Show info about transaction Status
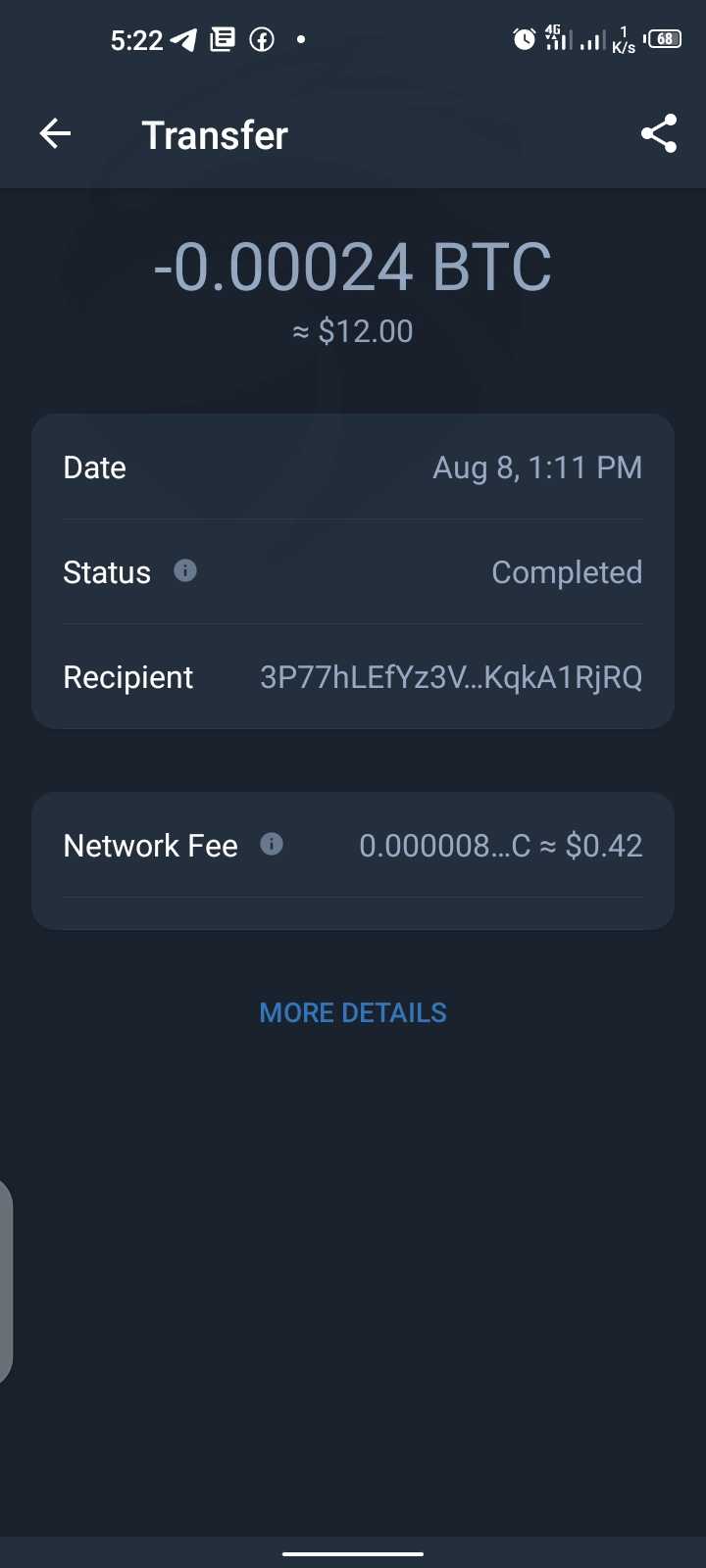Viewport: 706px width, 1568px height. [185, 570]
